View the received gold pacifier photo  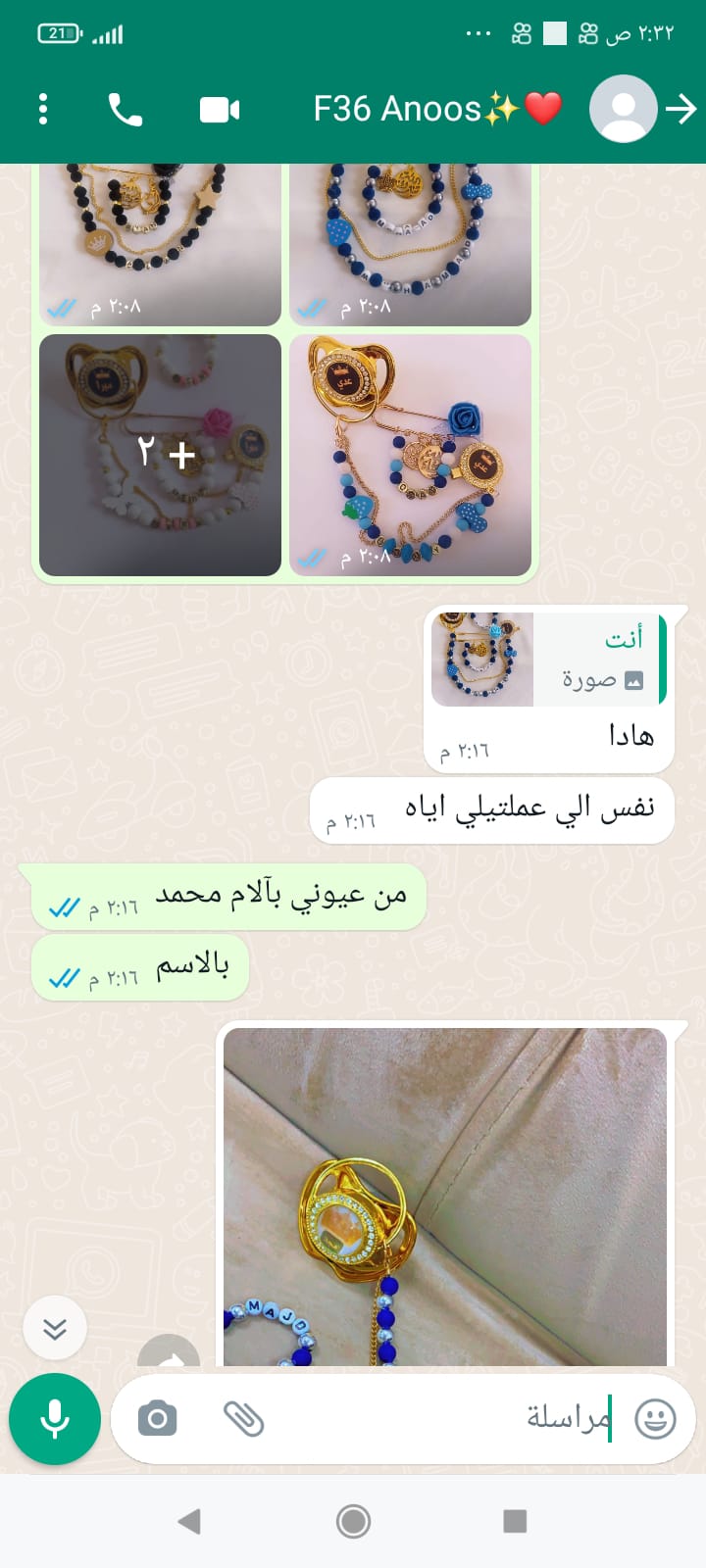click(445, 1196)
